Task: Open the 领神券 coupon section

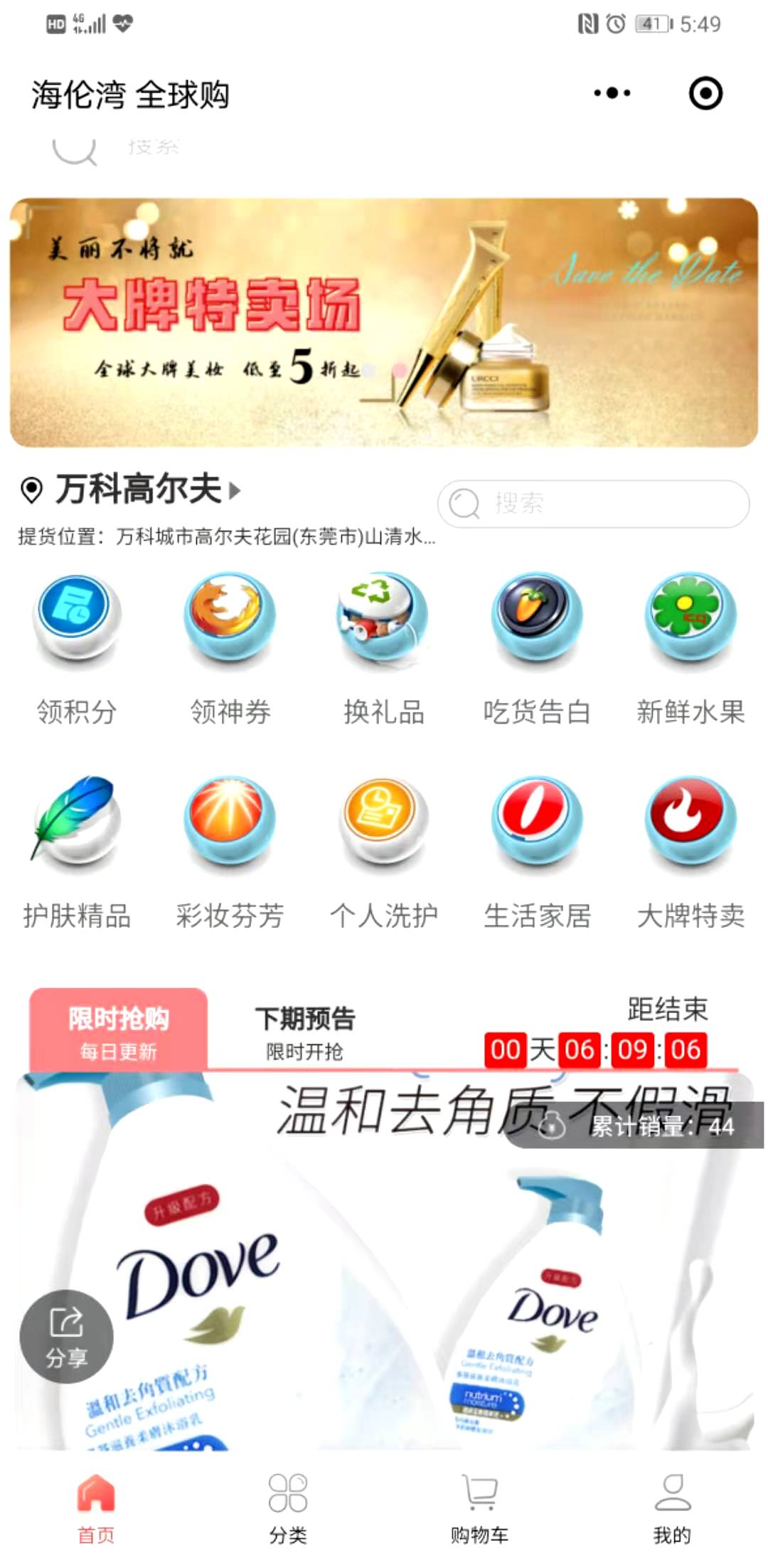Action: tap(230, 649)
